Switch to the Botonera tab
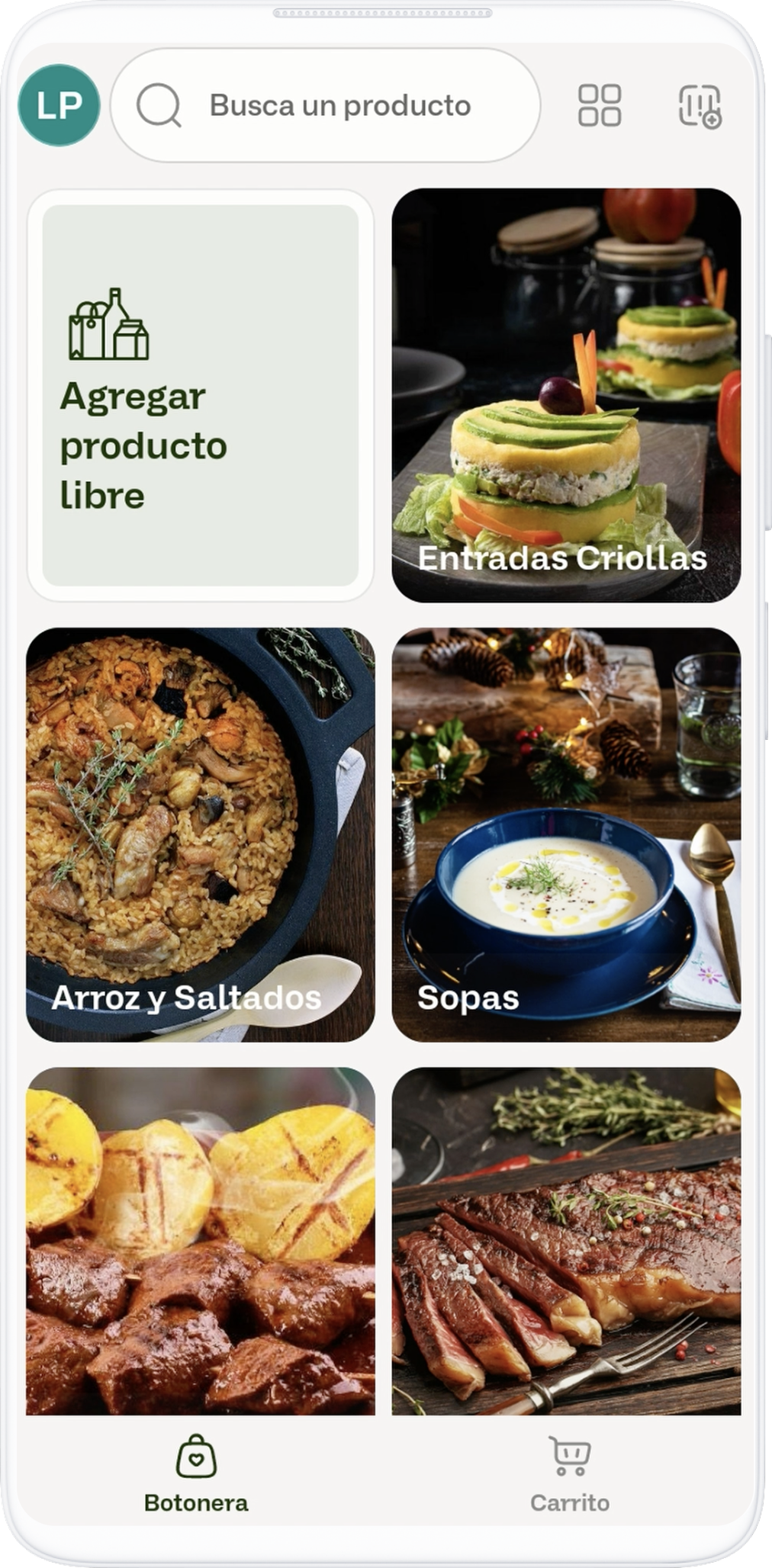Screen dimensions: 772x1568 196,1473
